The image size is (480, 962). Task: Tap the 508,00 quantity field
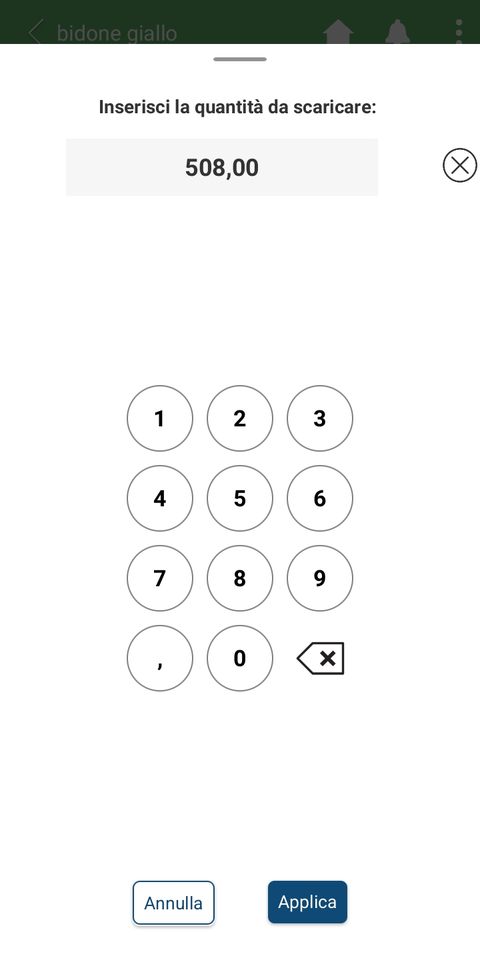222,167
